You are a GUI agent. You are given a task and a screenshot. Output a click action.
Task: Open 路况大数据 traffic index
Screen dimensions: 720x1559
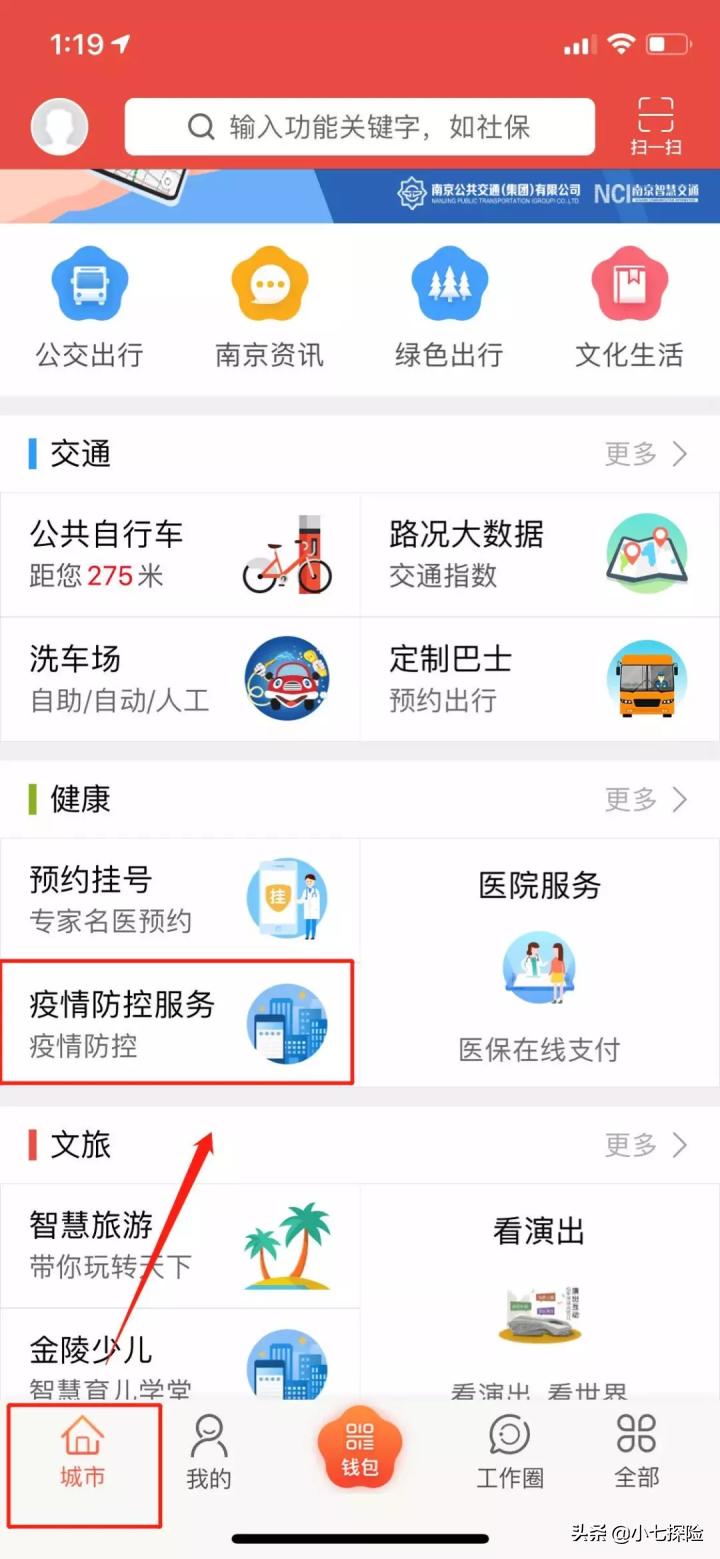click(x=540, y=554)
